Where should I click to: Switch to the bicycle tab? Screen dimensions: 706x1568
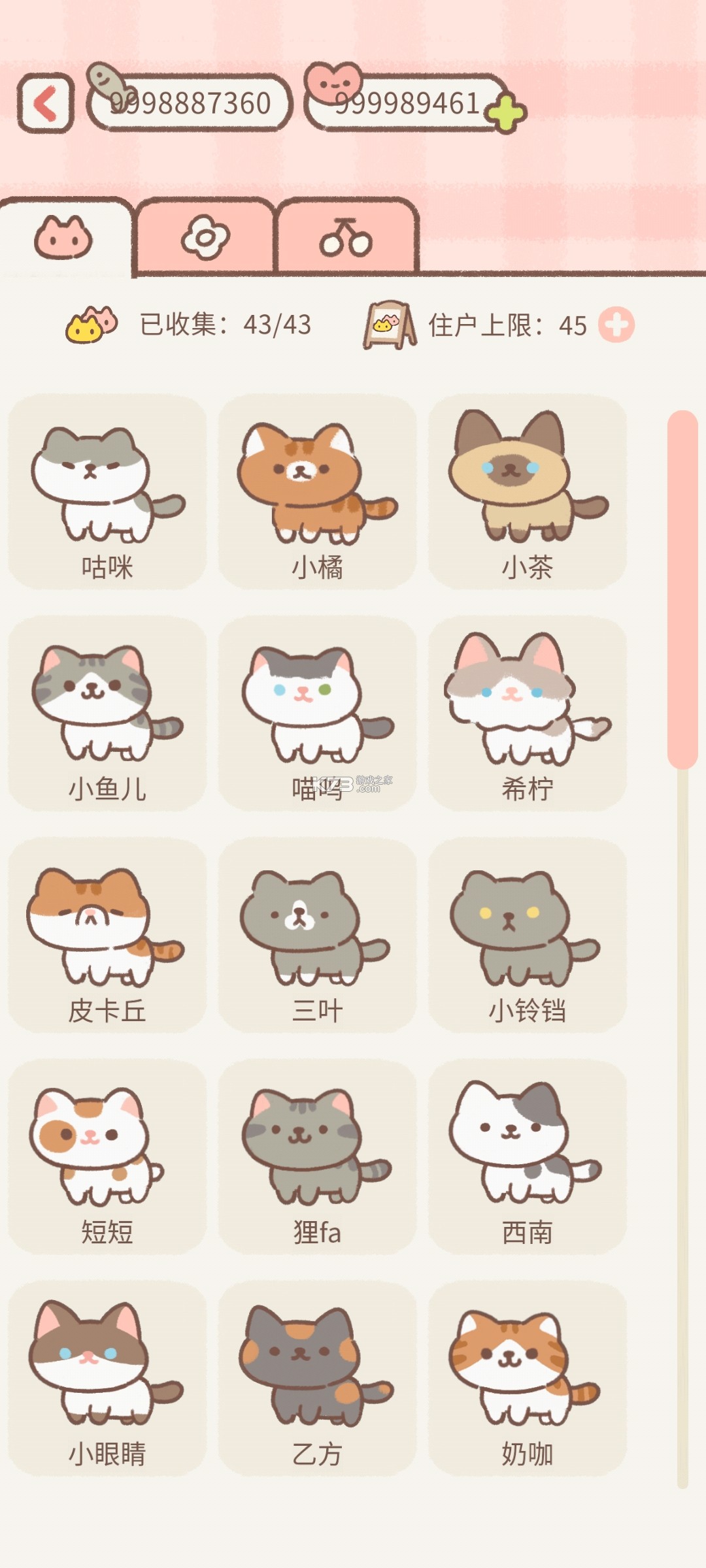coord(346,237)
